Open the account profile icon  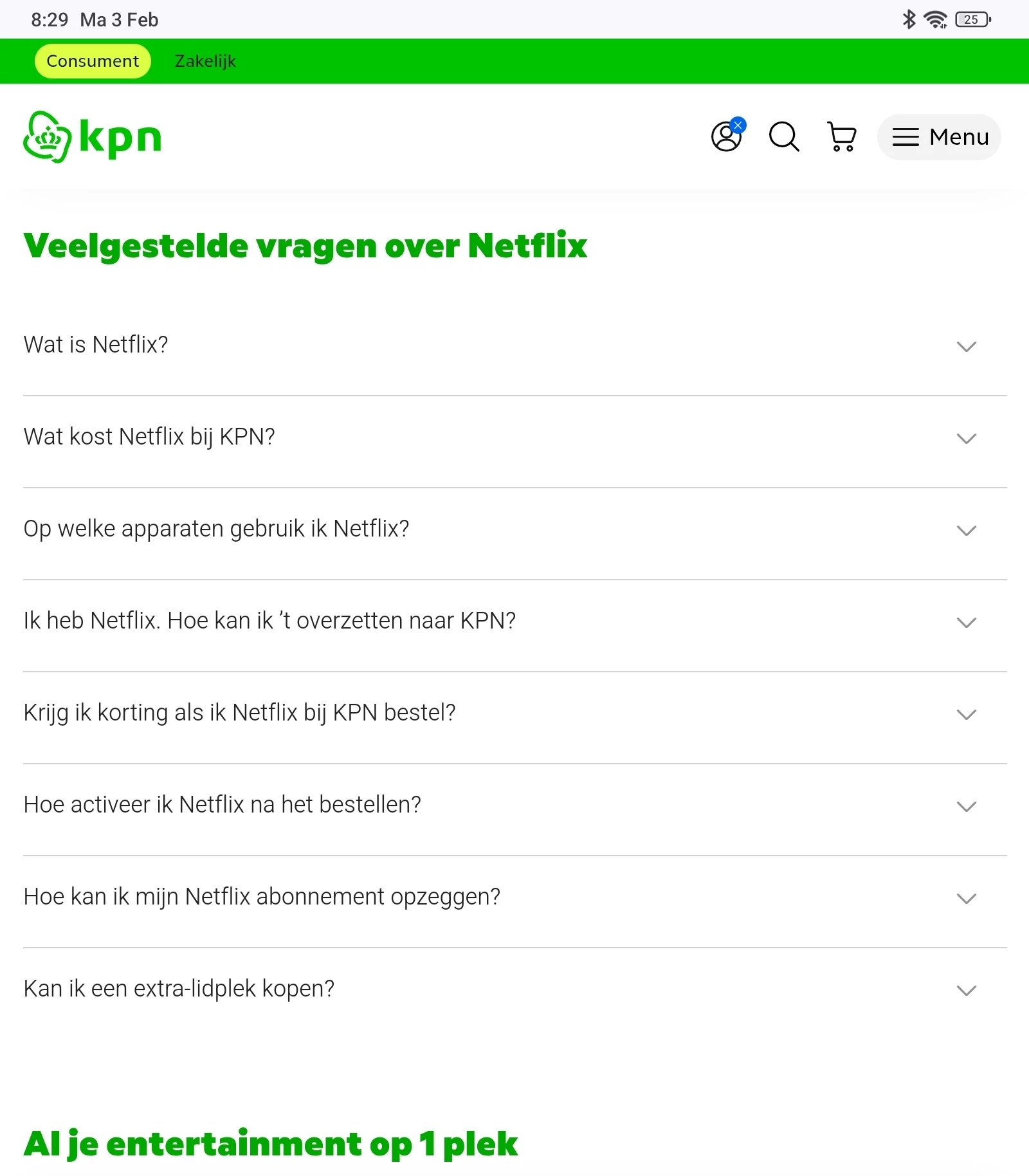[x=727, y=136]
